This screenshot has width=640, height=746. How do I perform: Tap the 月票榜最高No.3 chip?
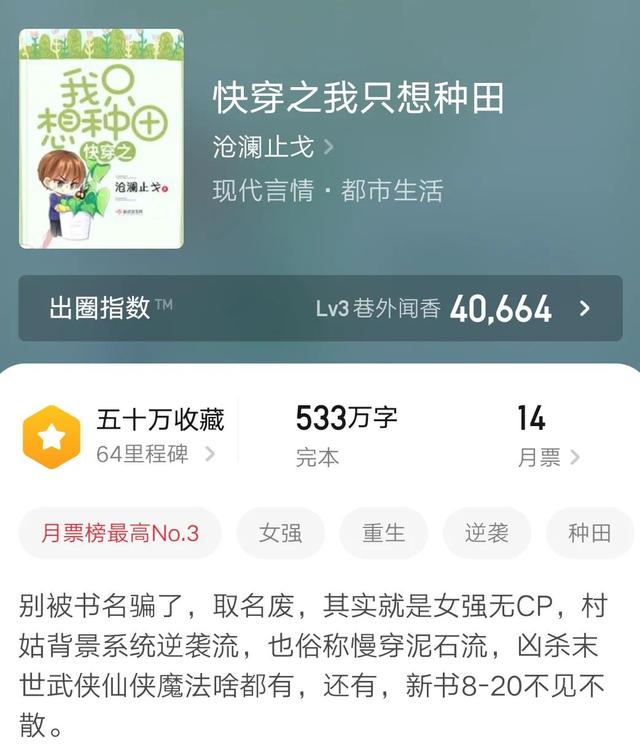[x=120, y=533]
